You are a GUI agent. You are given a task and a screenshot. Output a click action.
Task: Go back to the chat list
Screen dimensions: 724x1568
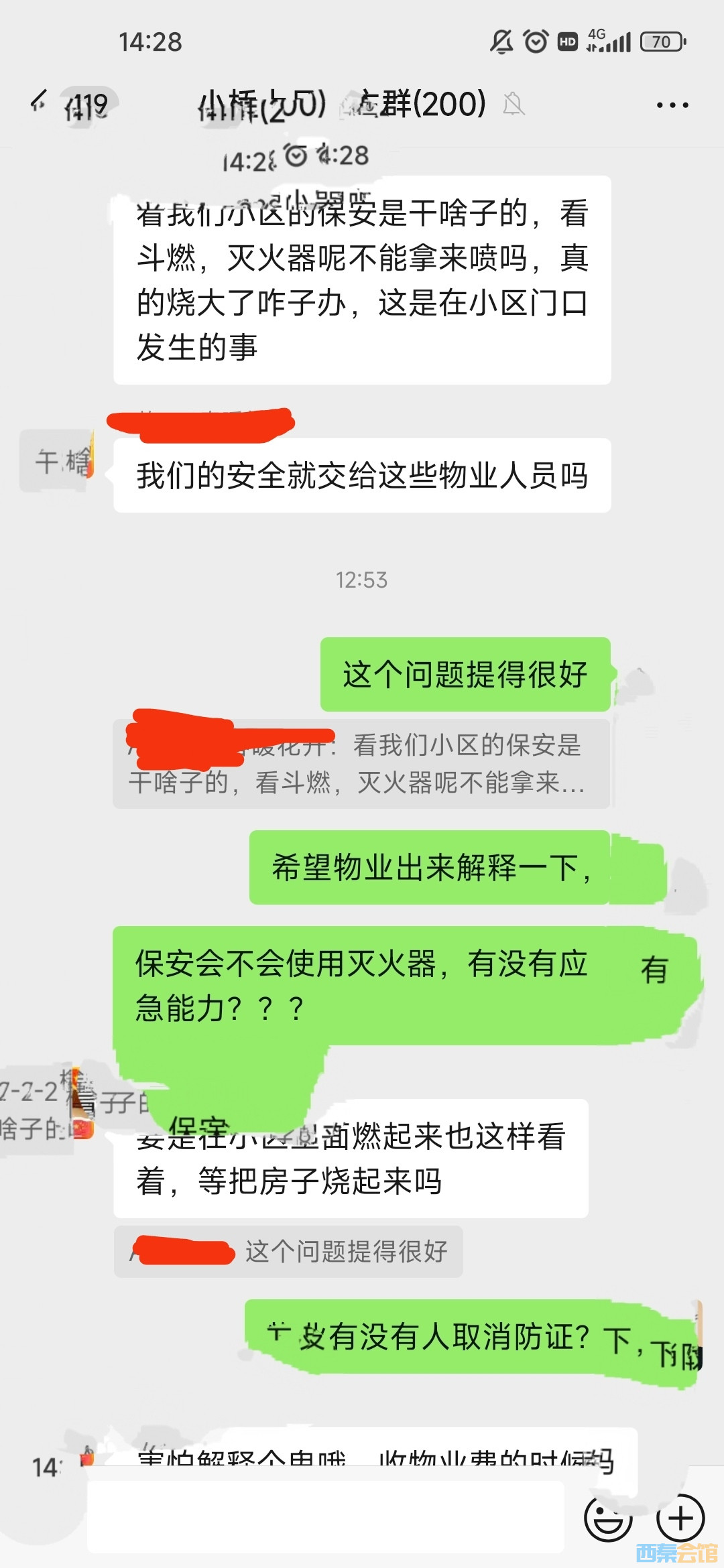[40, 103]
